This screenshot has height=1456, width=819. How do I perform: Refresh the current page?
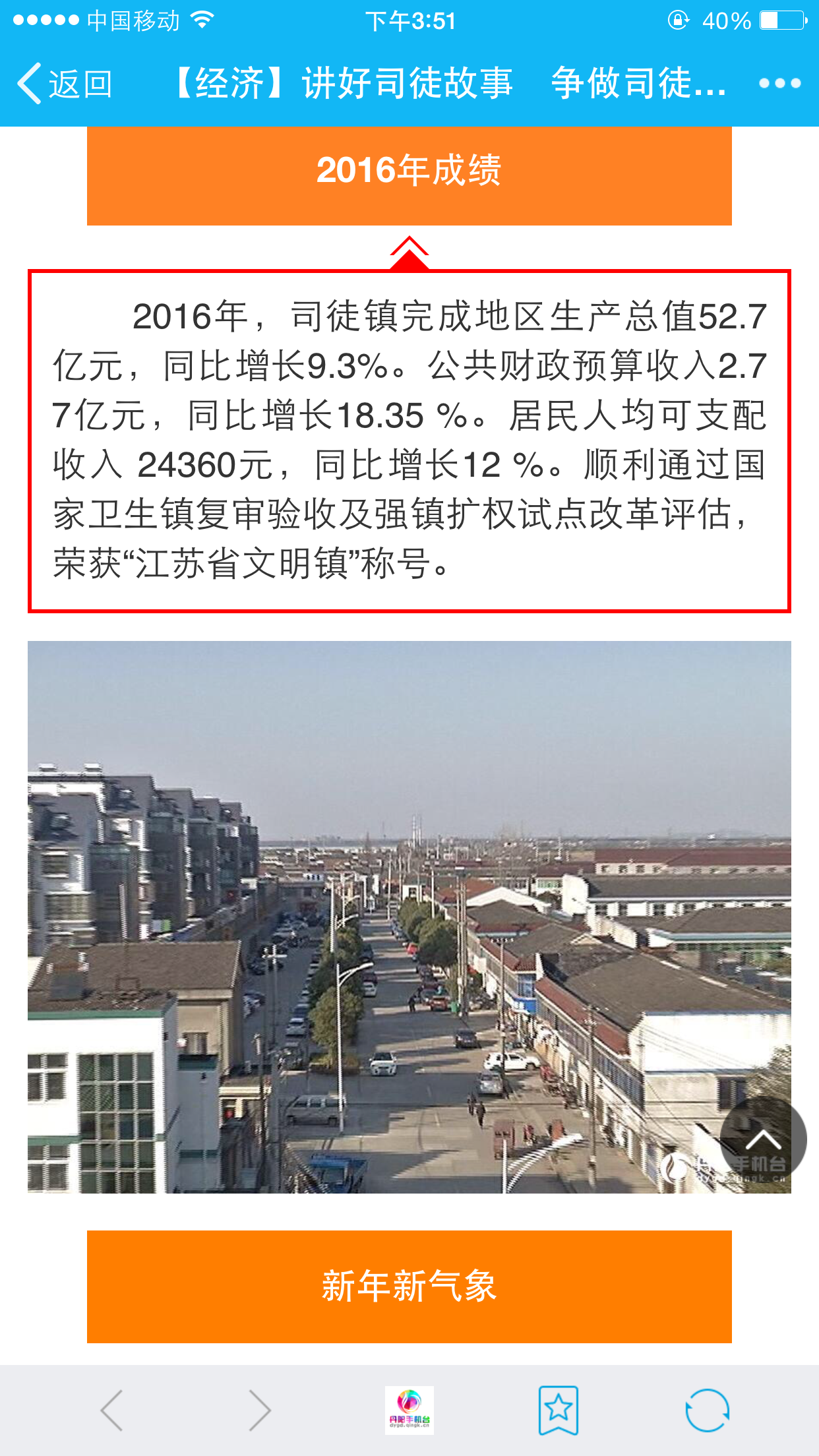pyautogui.click(x=707, y=1410)
